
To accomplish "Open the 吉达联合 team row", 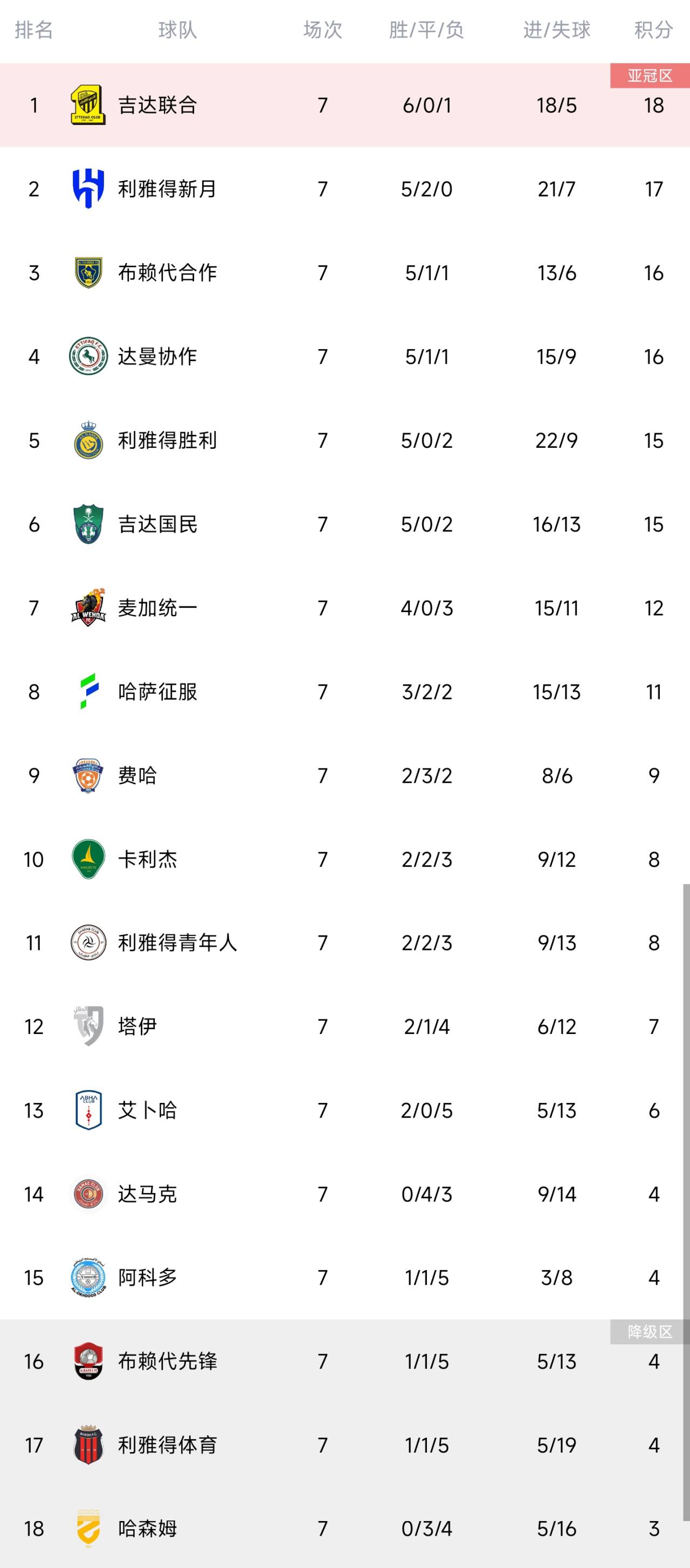I will click(x=344, y=105).
